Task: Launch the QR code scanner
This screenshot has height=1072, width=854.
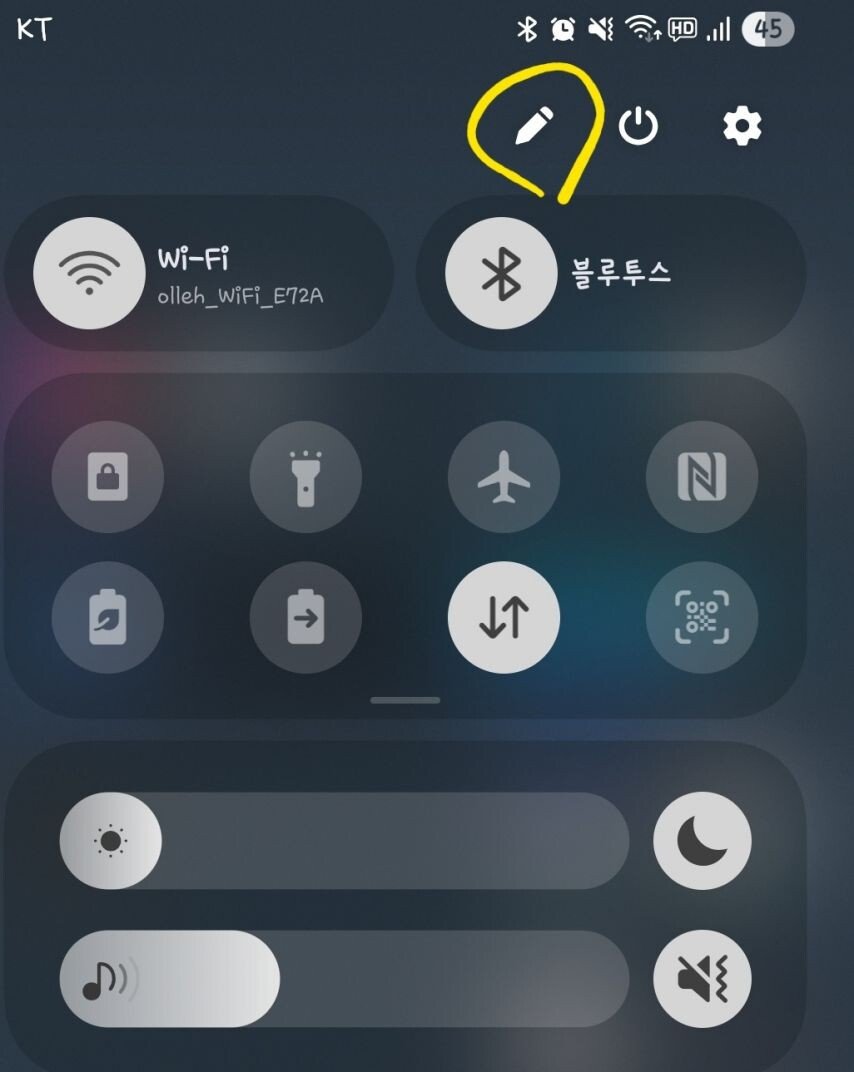Action: (702, 620)
